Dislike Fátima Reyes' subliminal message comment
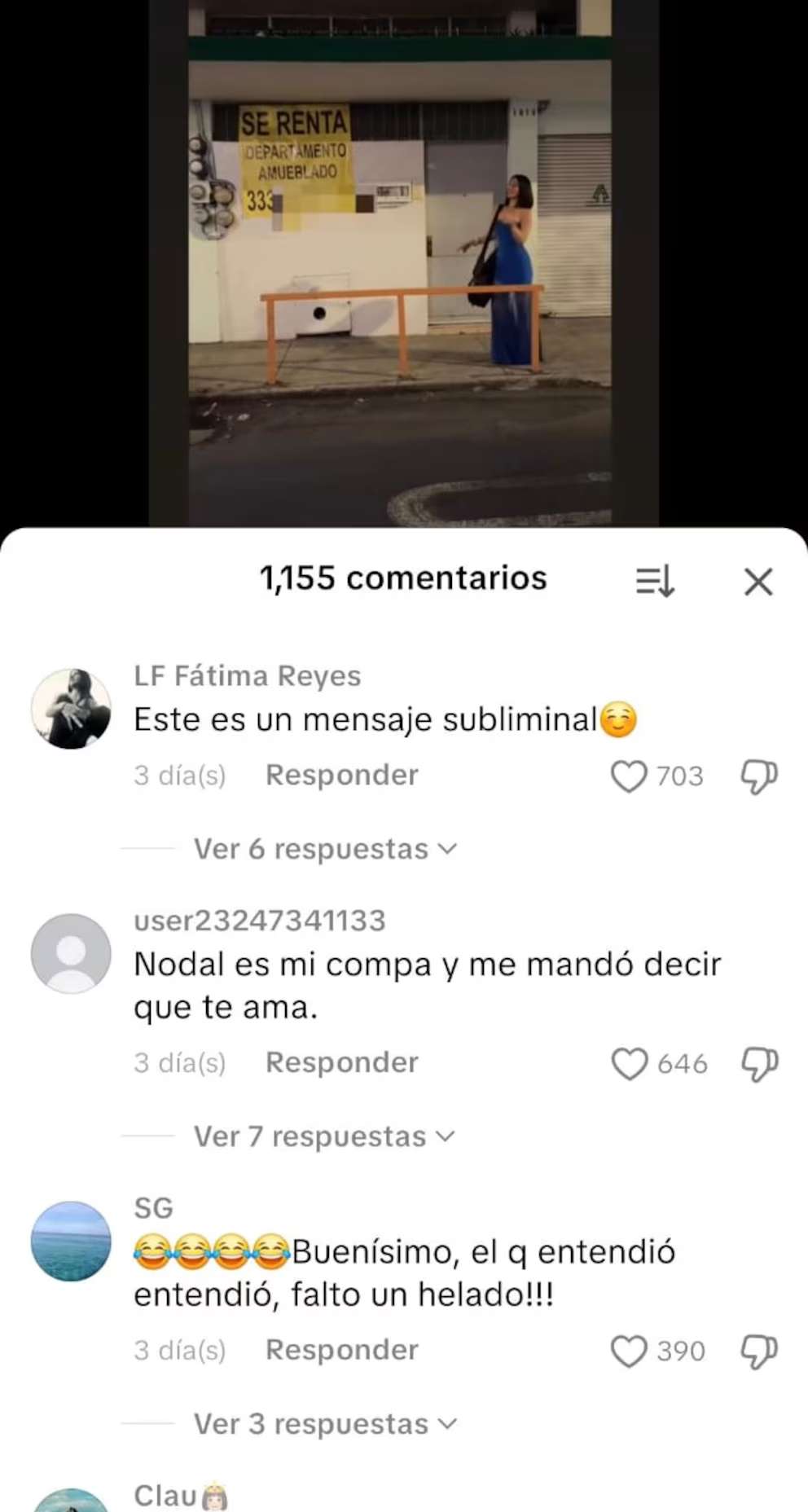808x1512 pixels. [759, 776]
